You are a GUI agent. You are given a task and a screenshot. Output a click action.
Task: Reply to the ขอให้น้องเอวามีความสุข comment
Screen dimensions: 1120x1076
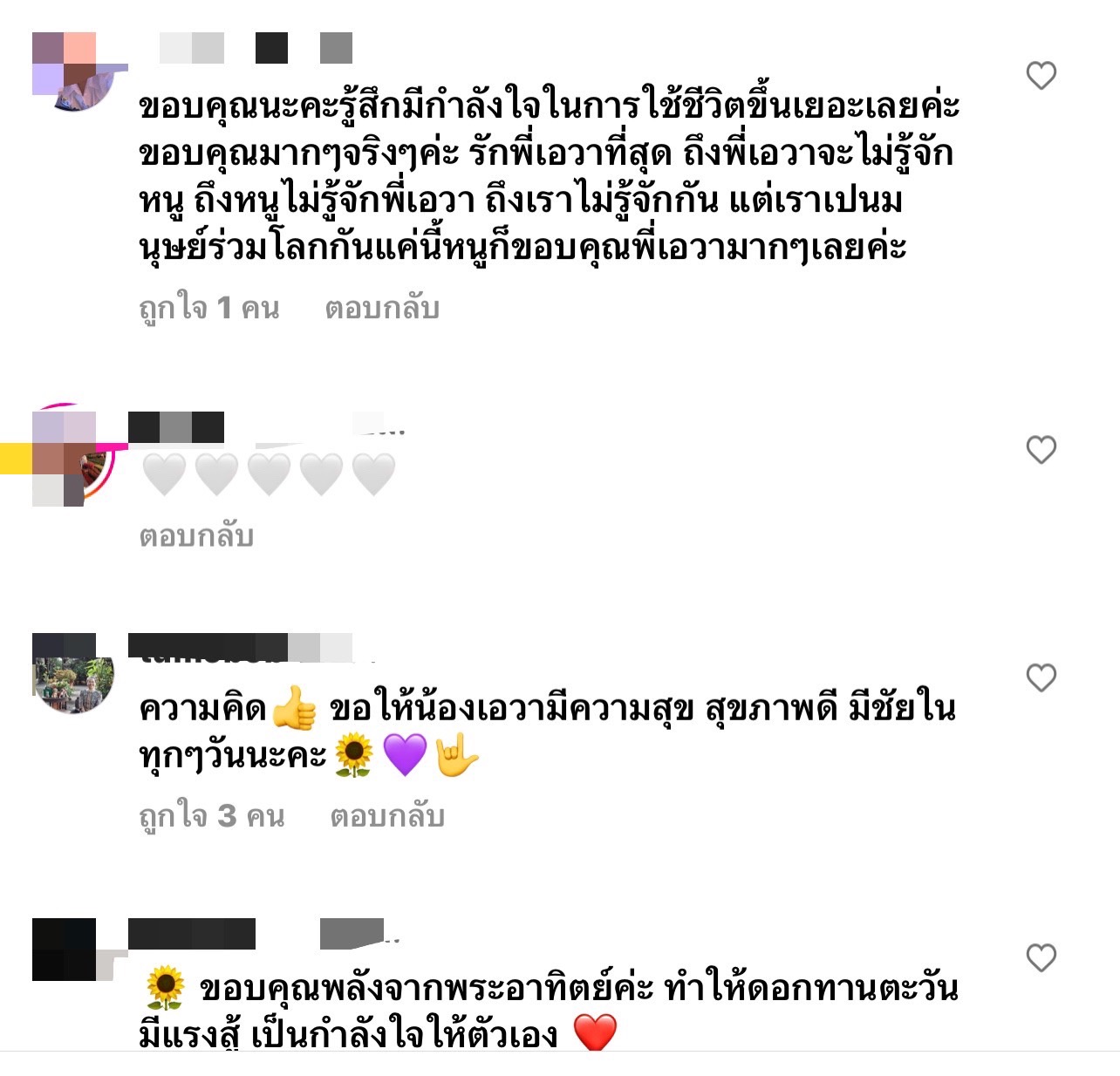click(387, 816)
